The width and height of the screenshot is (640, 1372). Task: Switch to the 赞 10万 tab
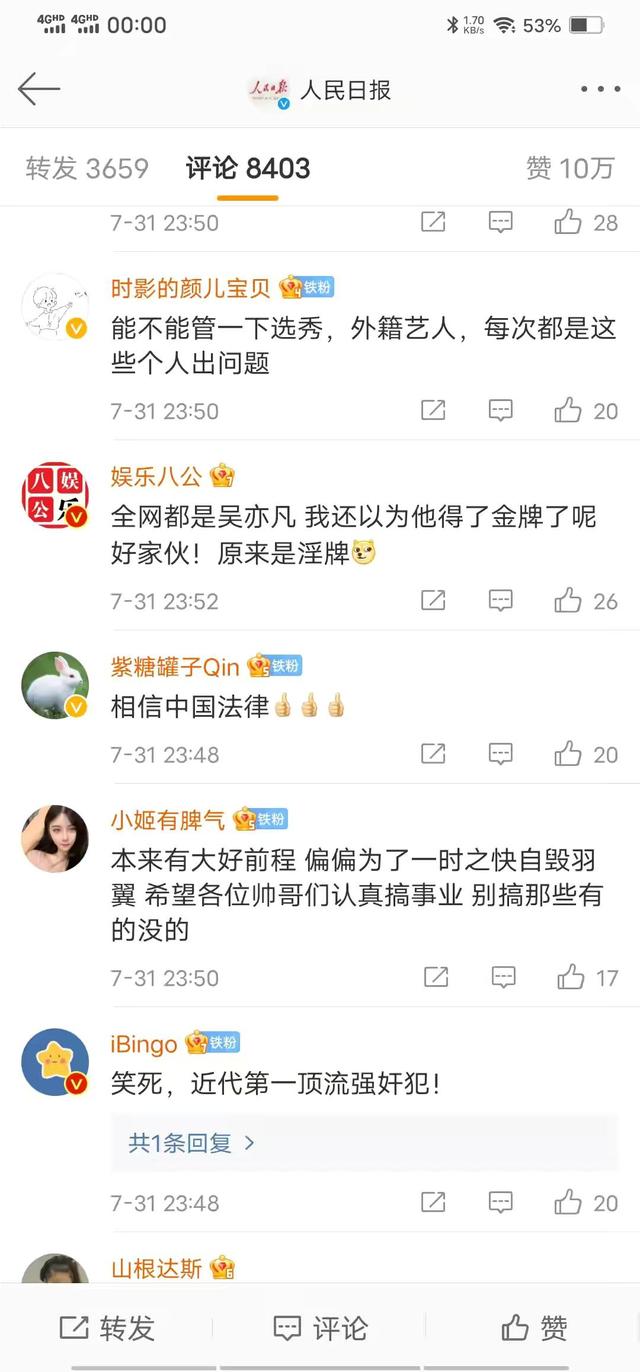coord(569,169)
